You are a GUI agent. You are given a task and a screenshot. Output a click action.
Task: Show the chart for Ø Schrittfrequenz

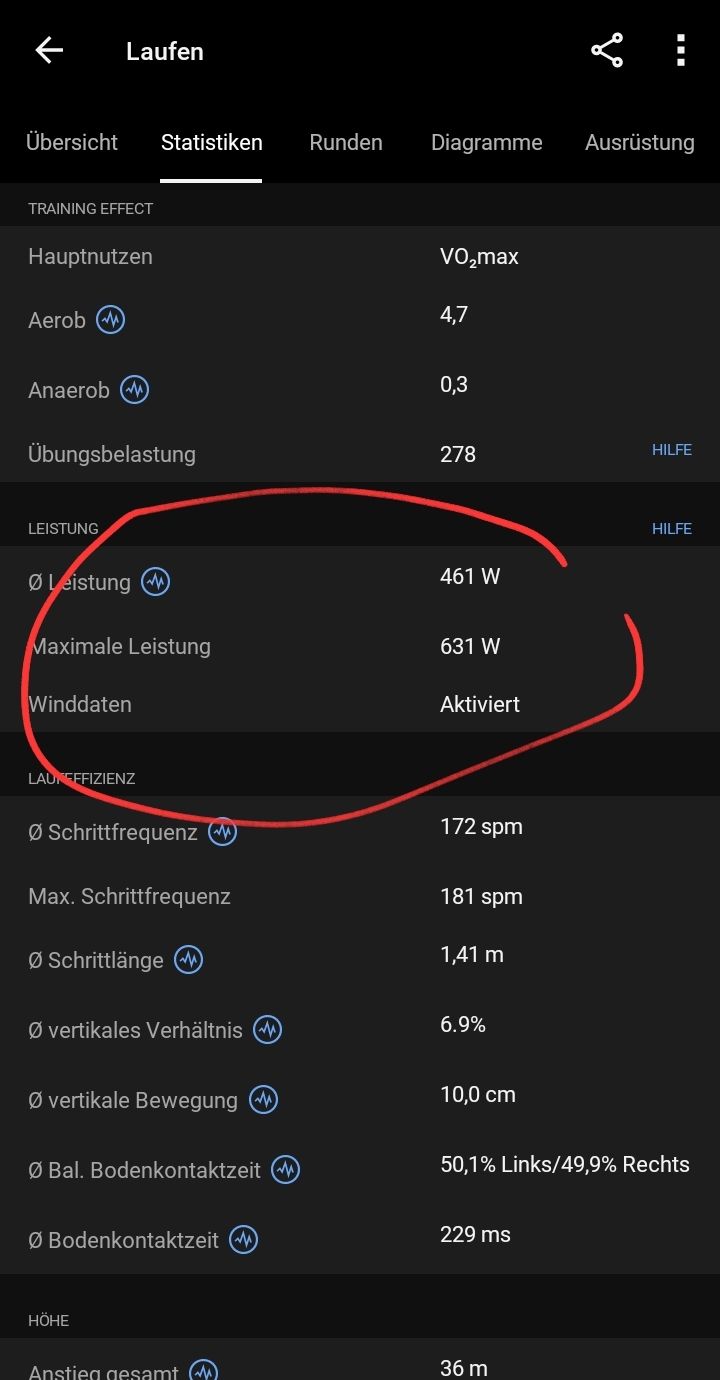pyautogui.click(x=222, y=831)
